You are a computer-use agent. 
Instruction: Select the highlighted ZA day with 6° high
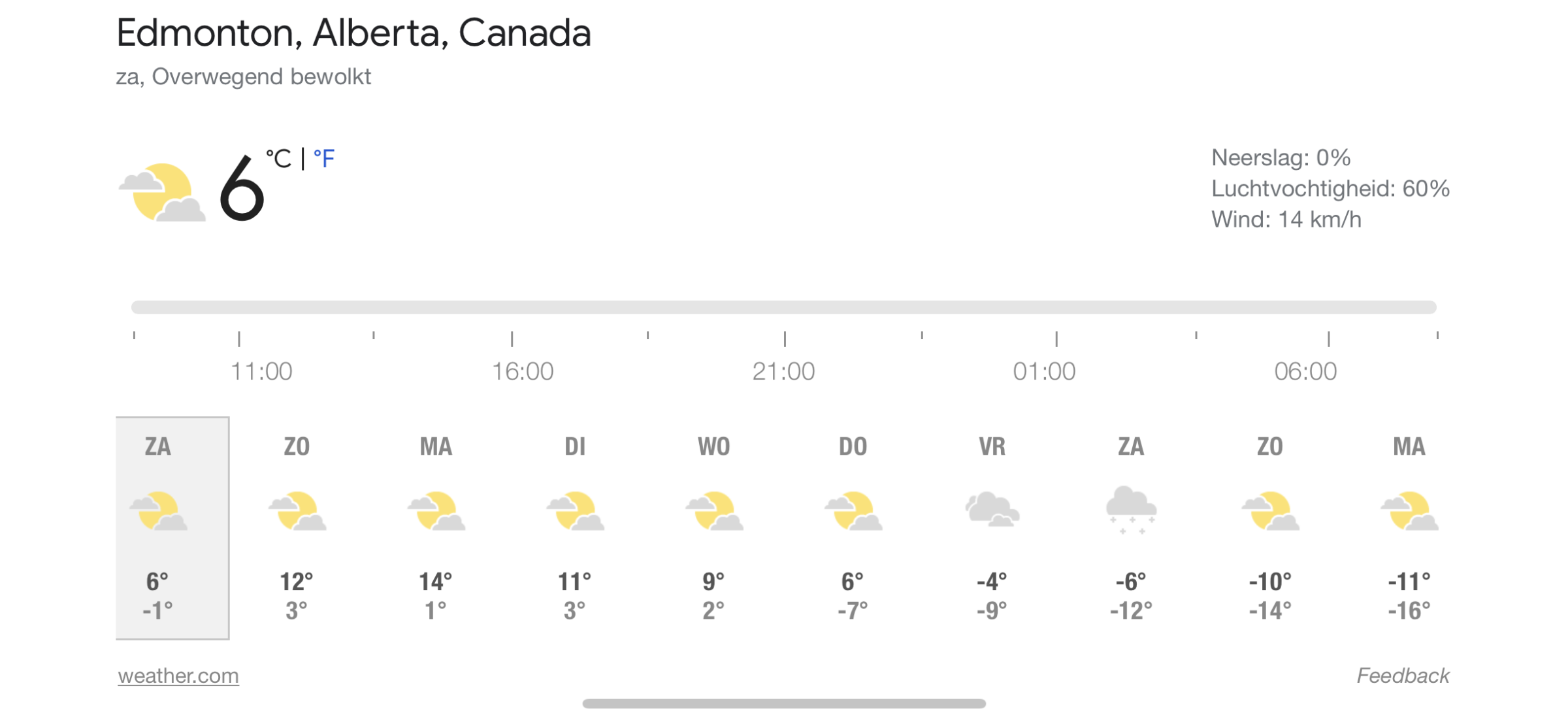click(x=172, y=528)
